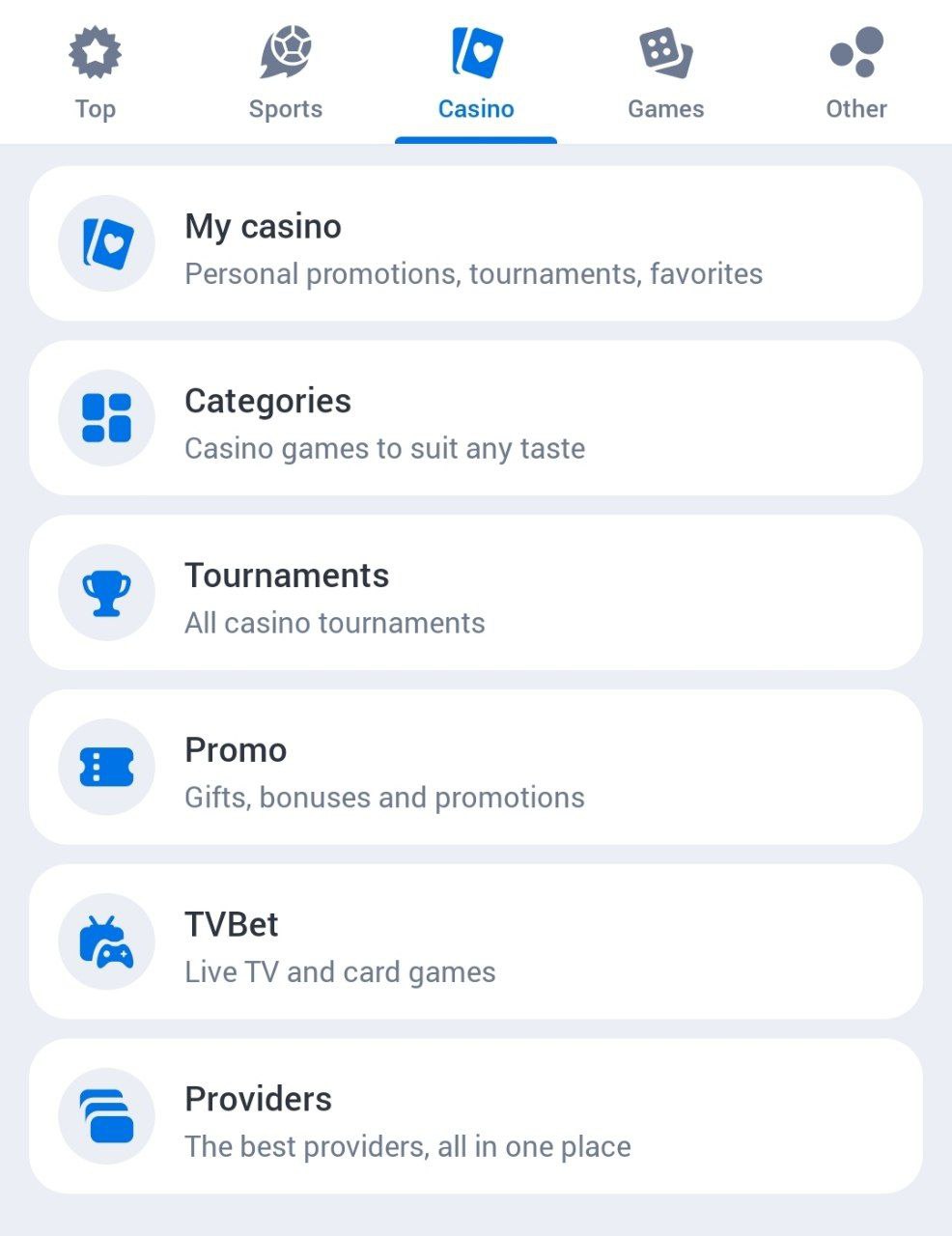Open TVBet live TV and card games
The height and width of the screenshot is (1236, 952).
click(476, 941)
